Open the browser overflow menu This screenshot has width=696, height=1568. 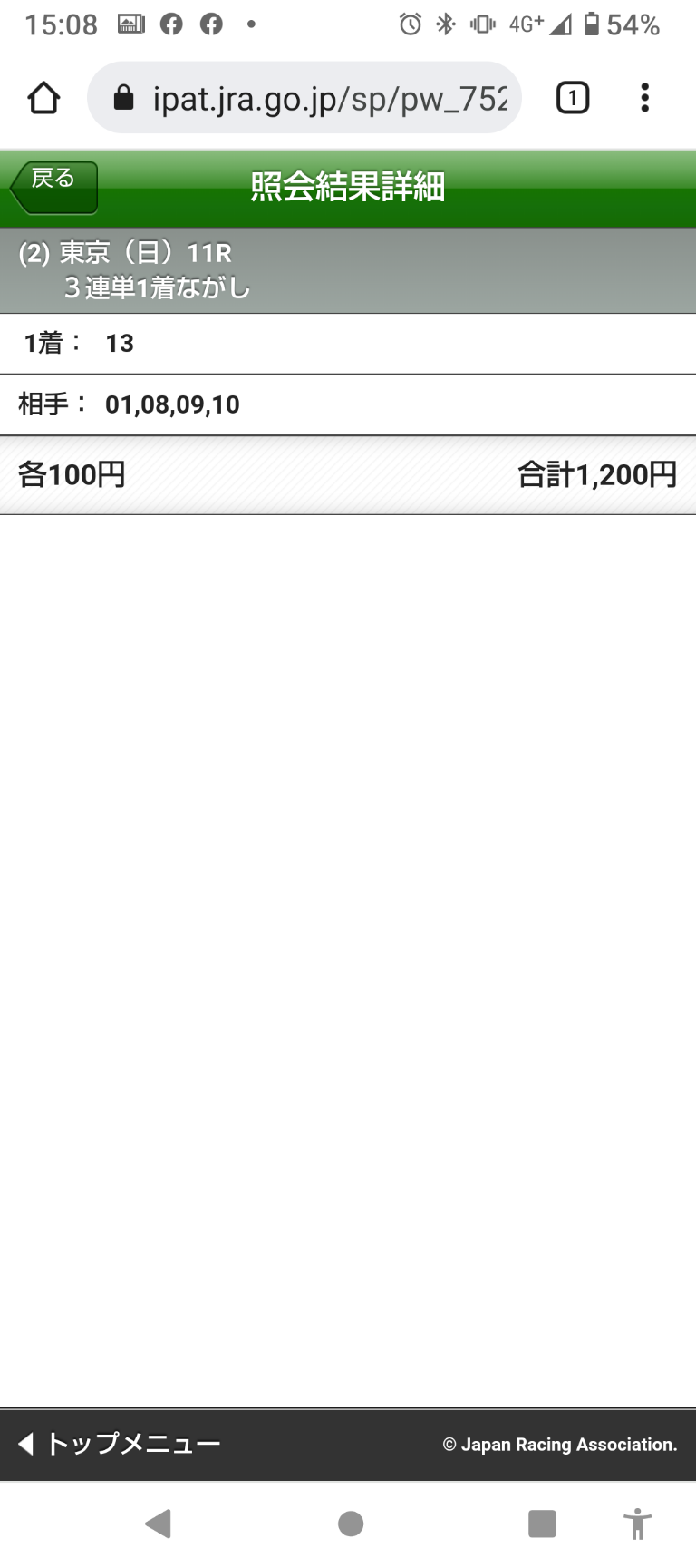644,98
